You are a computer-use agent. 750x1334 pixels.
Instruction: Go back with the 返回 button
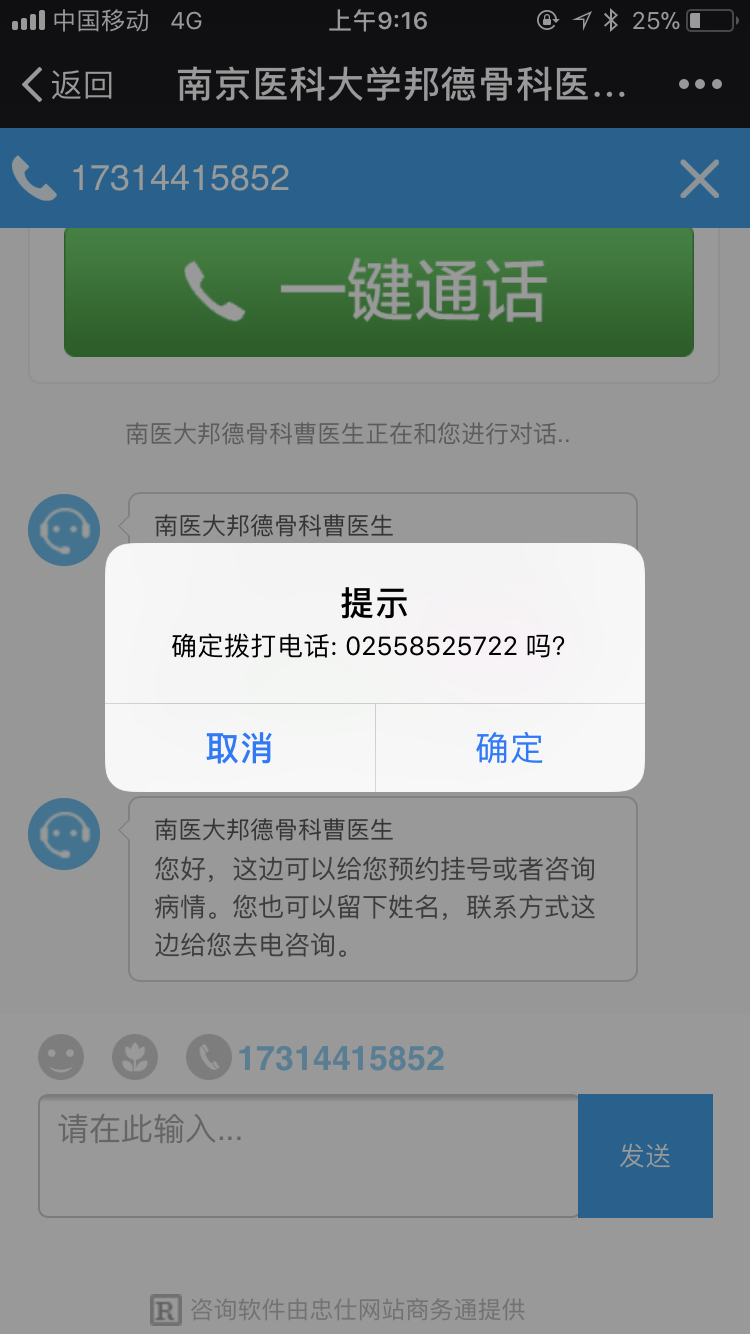67,85
